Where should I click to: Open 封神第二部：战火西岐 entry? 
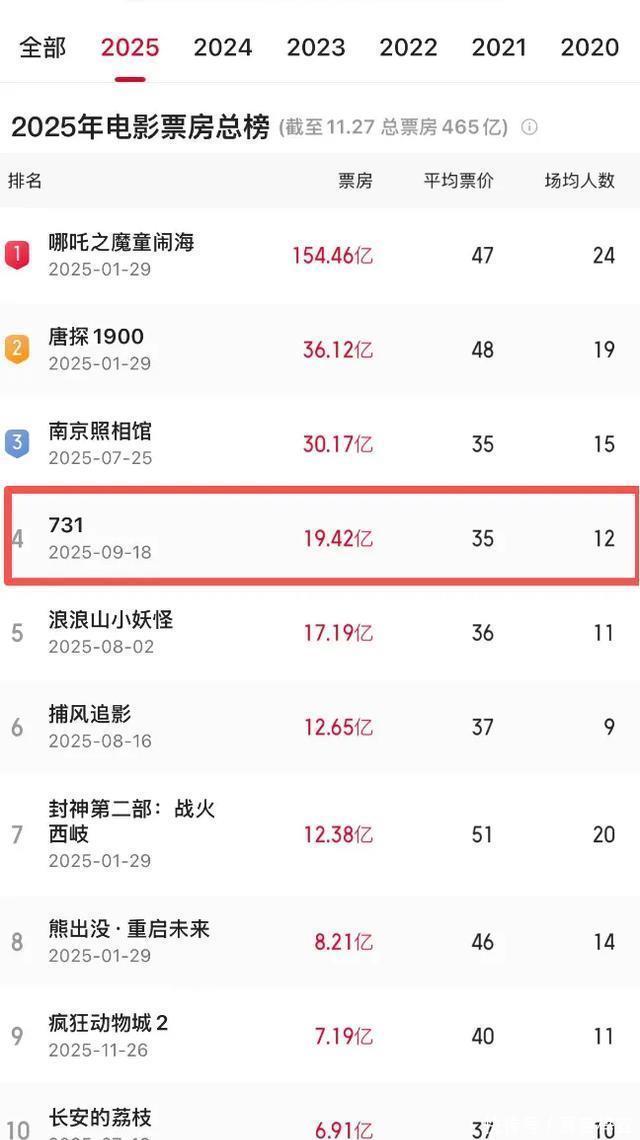320,834
